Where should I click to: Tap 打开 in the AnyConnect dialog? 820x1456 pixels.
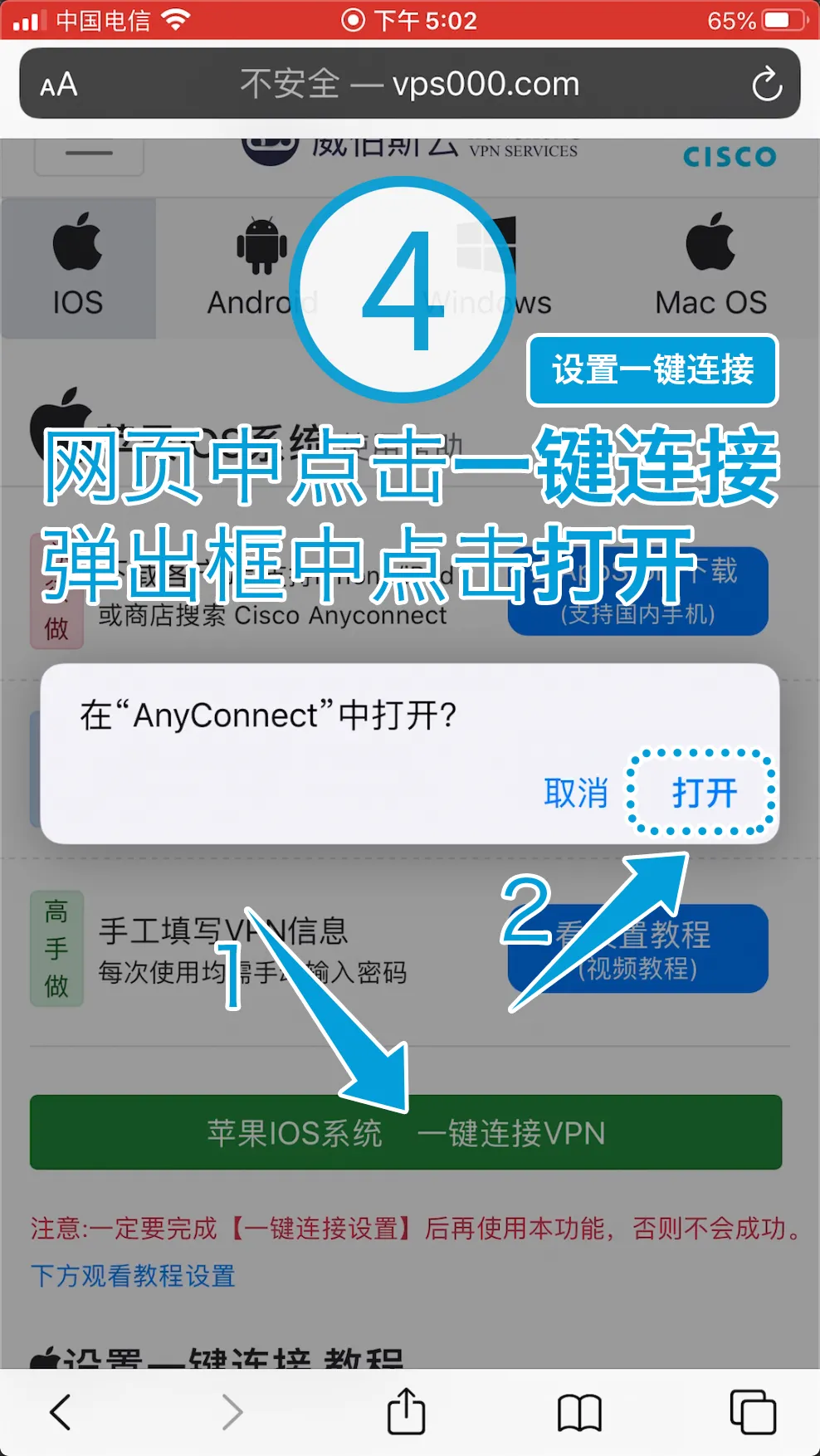coord(704,793)
